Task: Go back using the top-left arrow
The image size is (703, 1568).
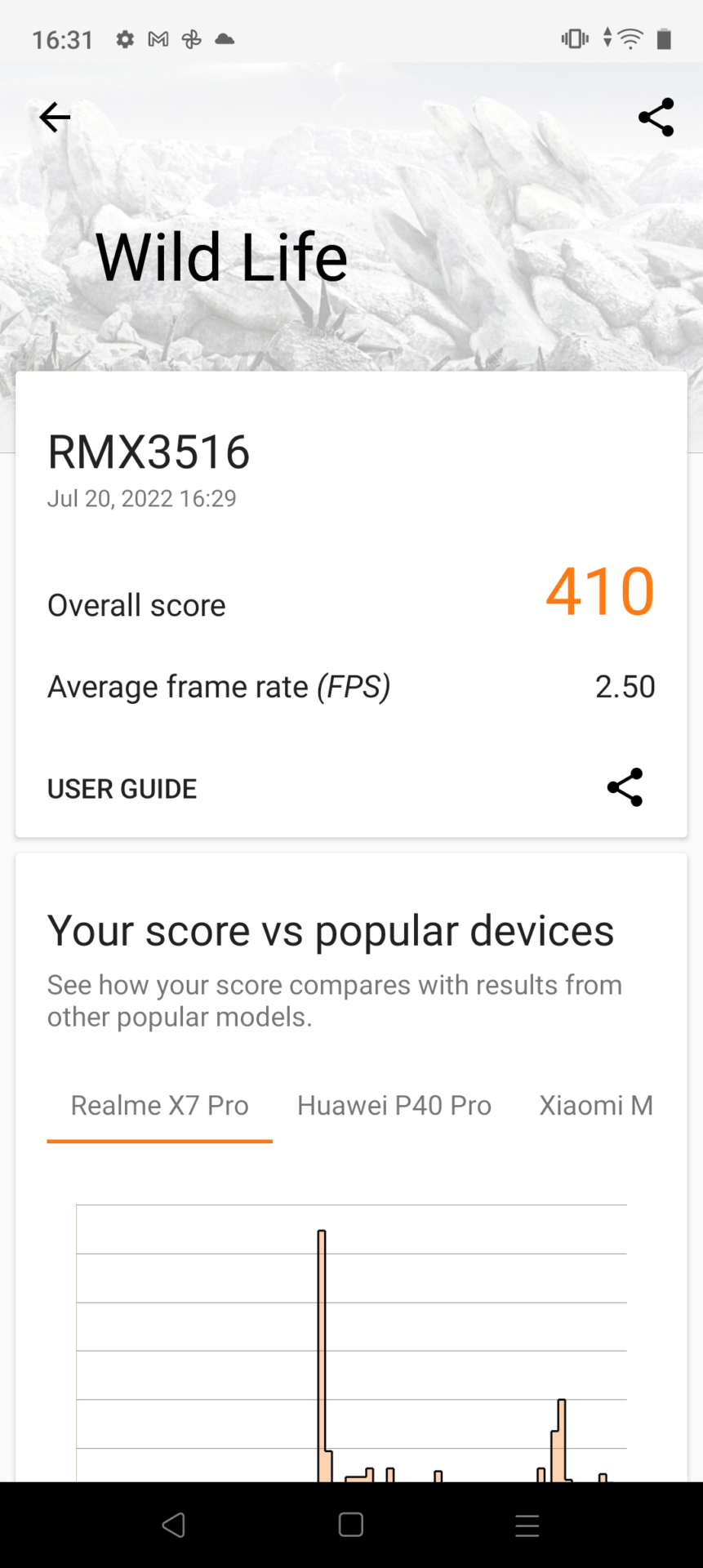Action: 55,118
